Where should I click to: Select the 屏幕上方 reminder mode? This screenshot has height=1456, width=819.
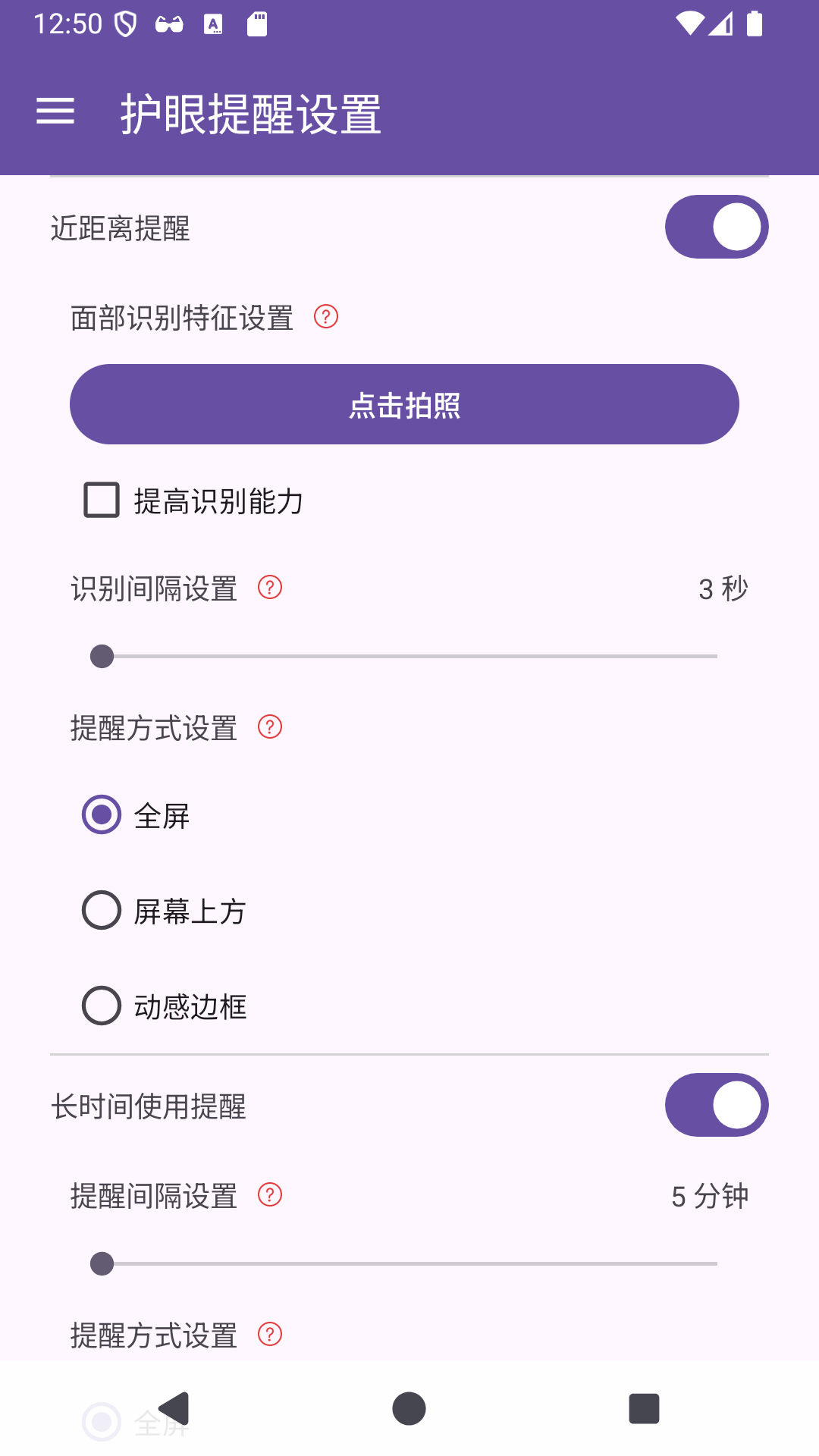[x=101, y=912]
